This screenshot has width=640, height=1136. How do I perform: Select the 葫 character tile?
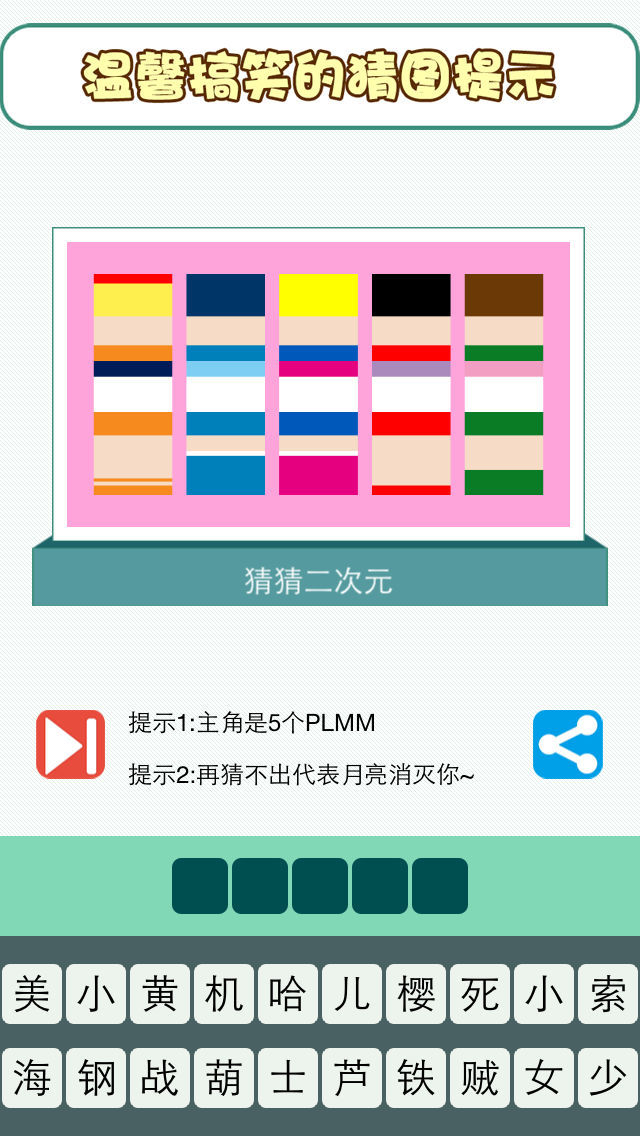pyautogui.click(x=224, y=1078)
